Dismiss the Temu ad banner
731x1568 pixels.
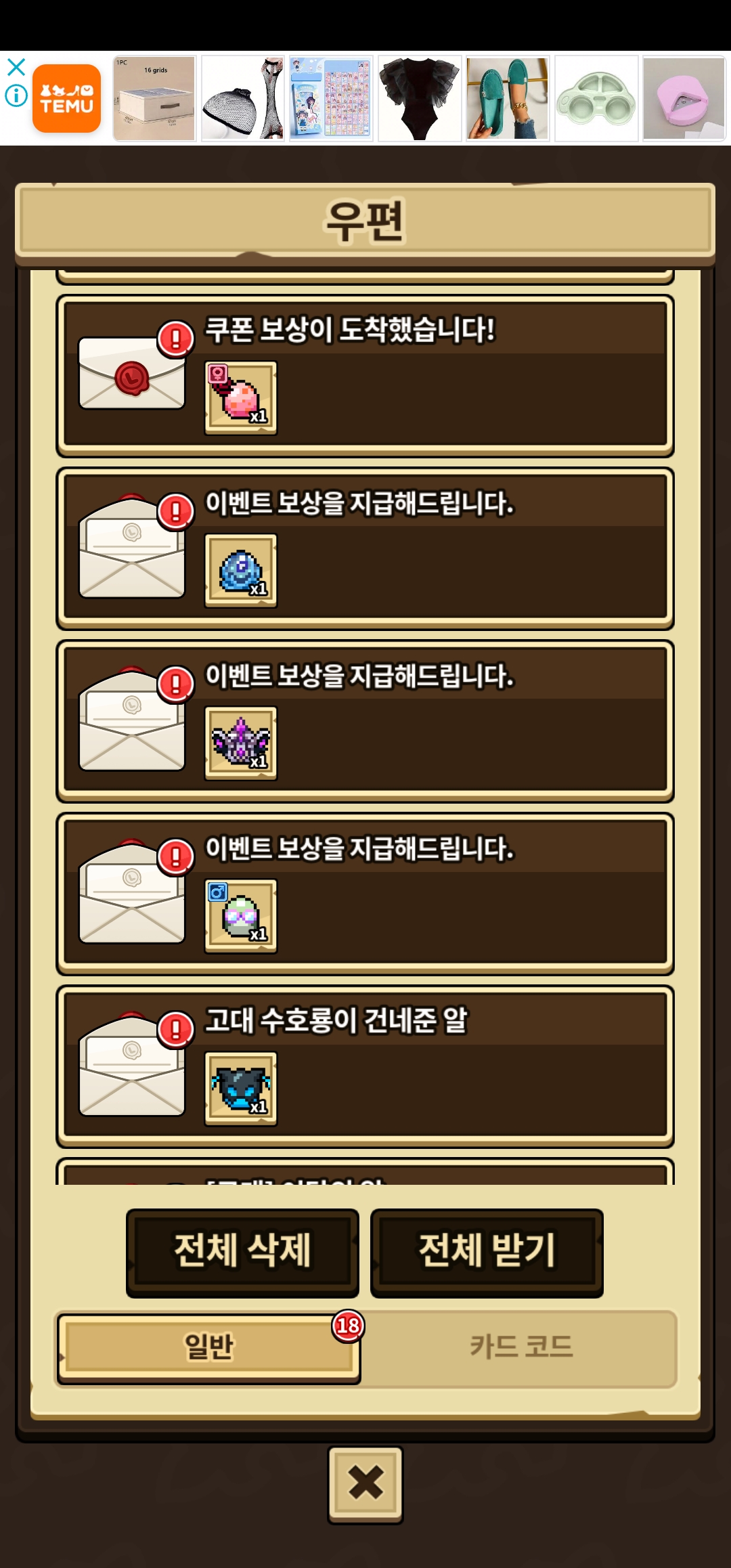click(16, 67)
